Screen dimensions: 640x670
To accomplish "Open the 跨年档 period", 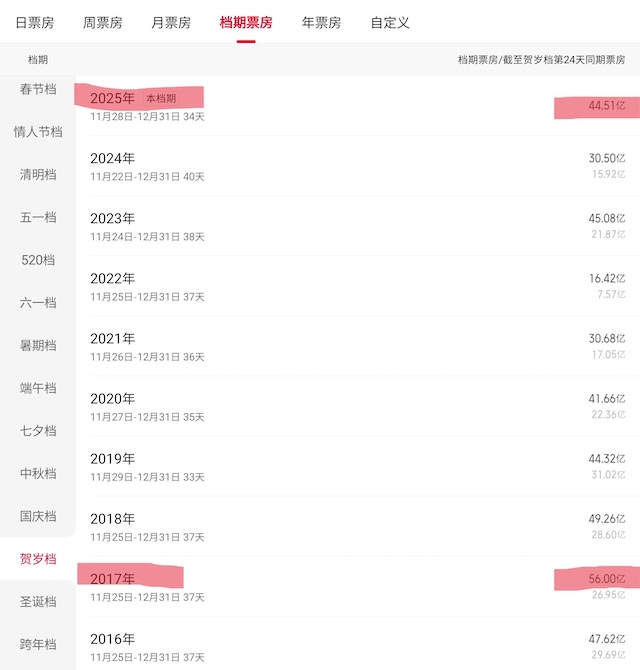I will pyautogui.click(x=38, y=645).
